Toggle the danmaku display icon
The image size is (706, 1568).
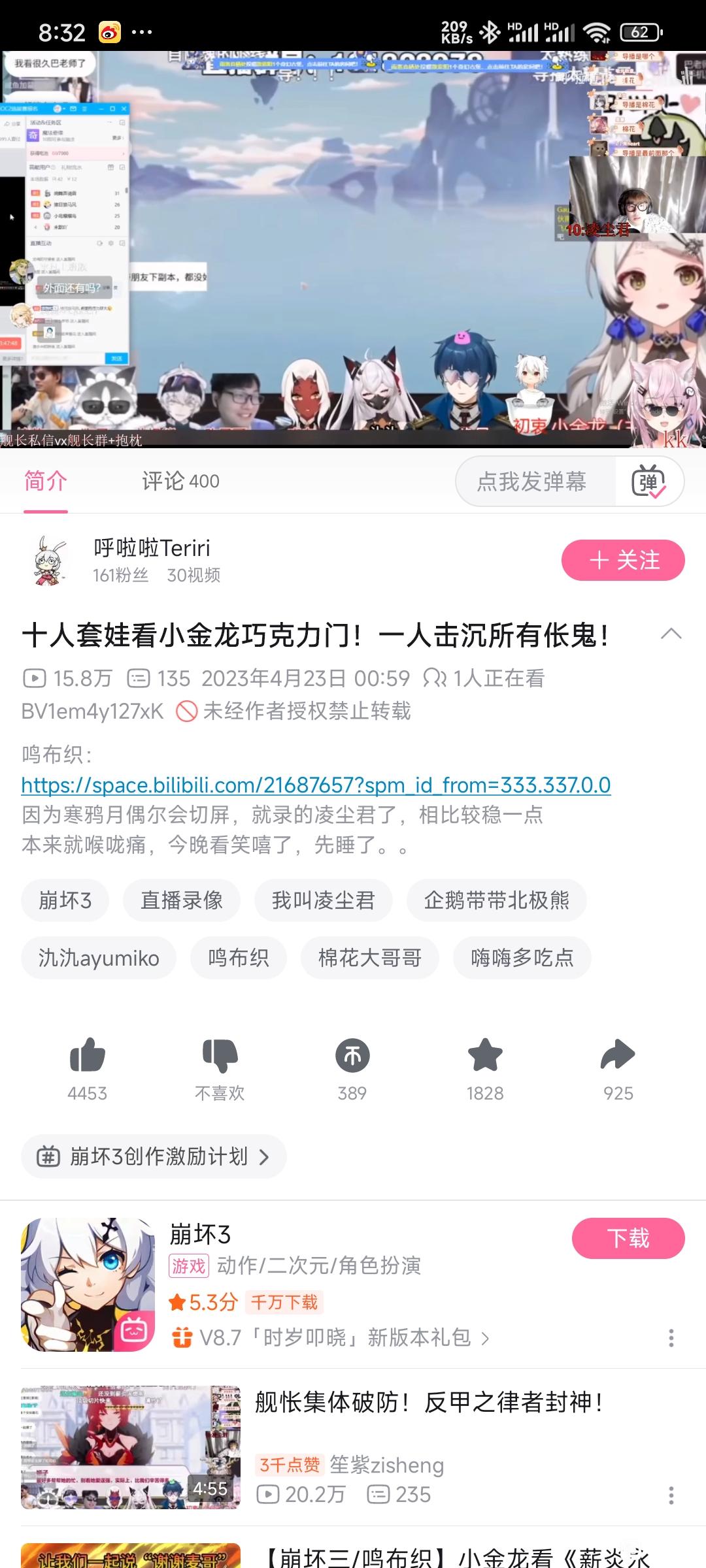(648, 482)
